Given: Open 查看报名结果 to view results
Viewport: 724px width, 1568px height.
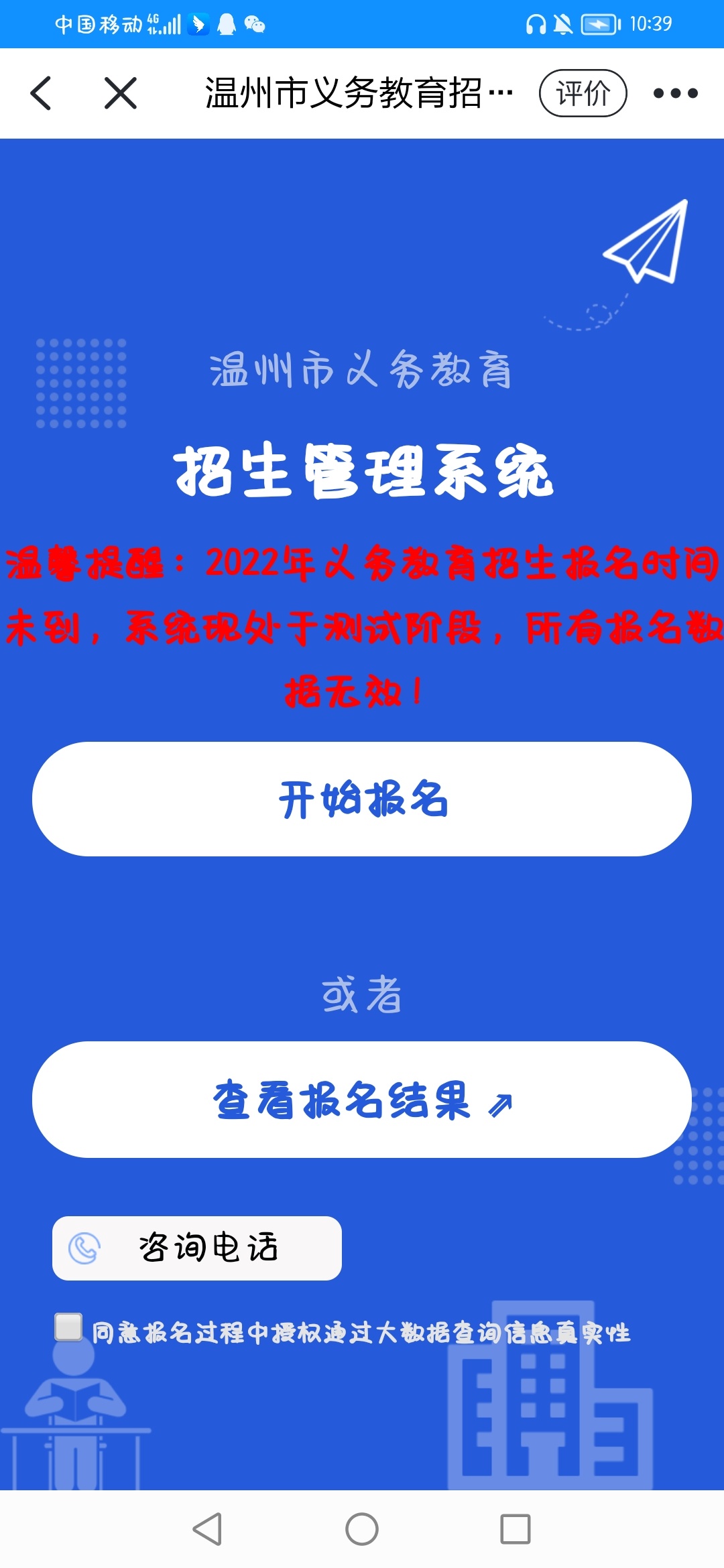Looking at the screenshot, I should coord(362,1100).
